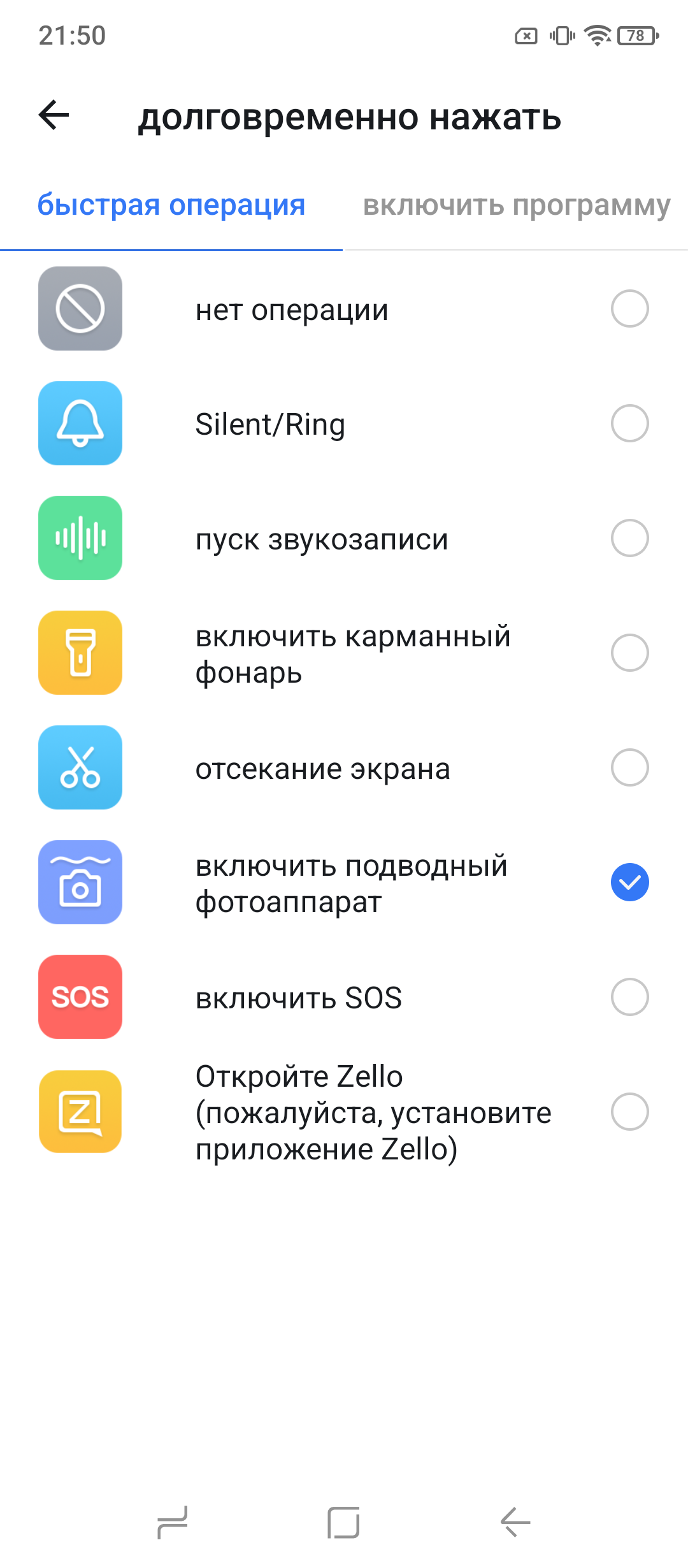Tap включить подводный фотоаппарат option
Viewport: 688px width, 1568px height.
point(629,883)
